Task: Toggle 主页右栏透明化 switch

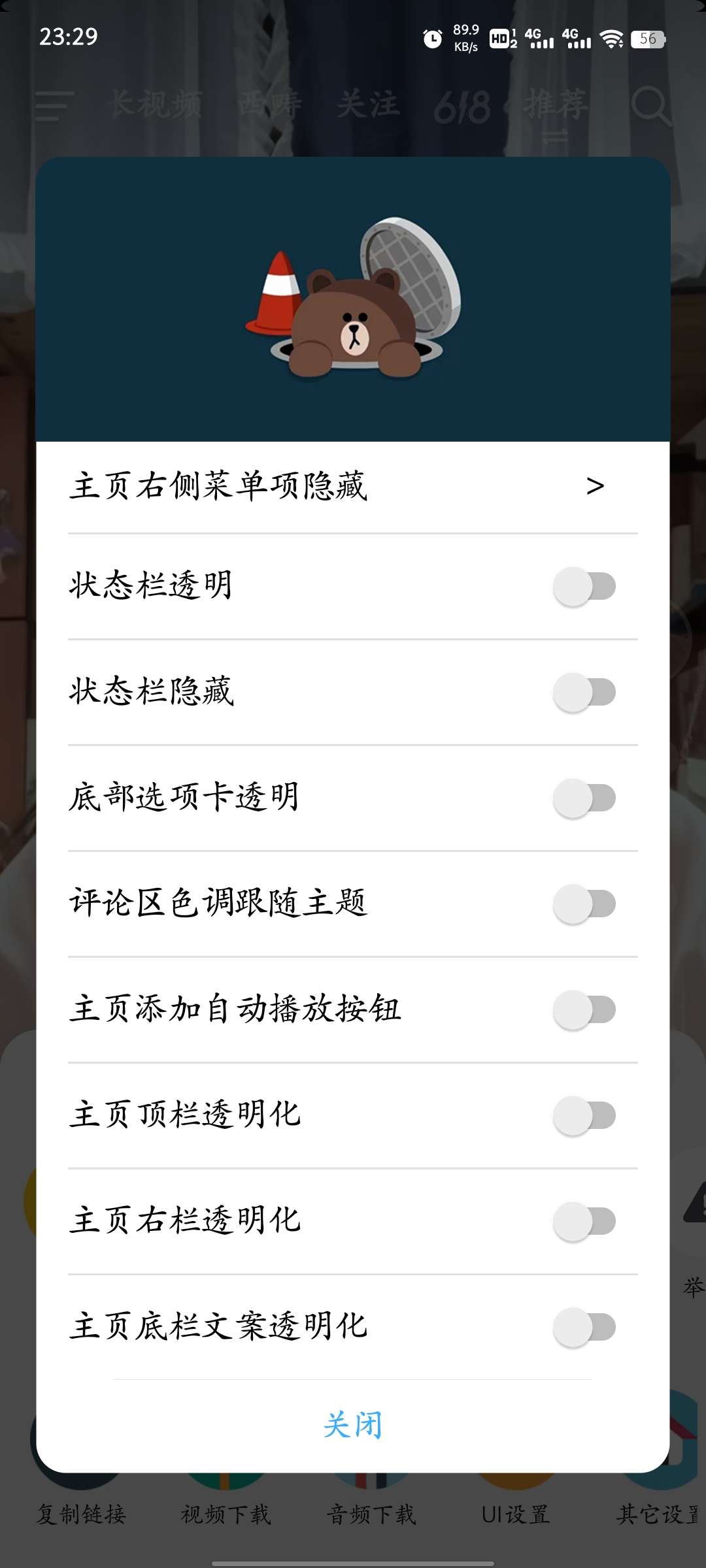Action: 584,1221
